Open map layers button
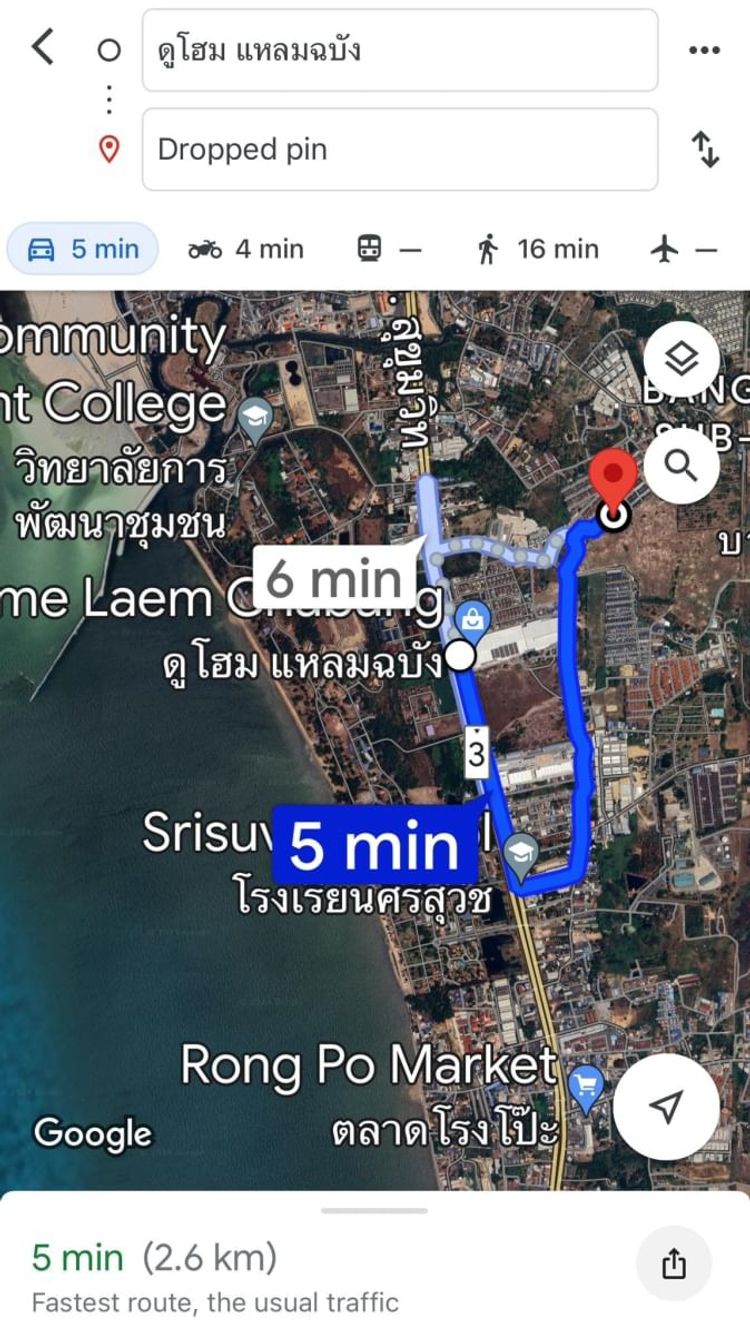The image size is (750, 1335). [681, 358]
